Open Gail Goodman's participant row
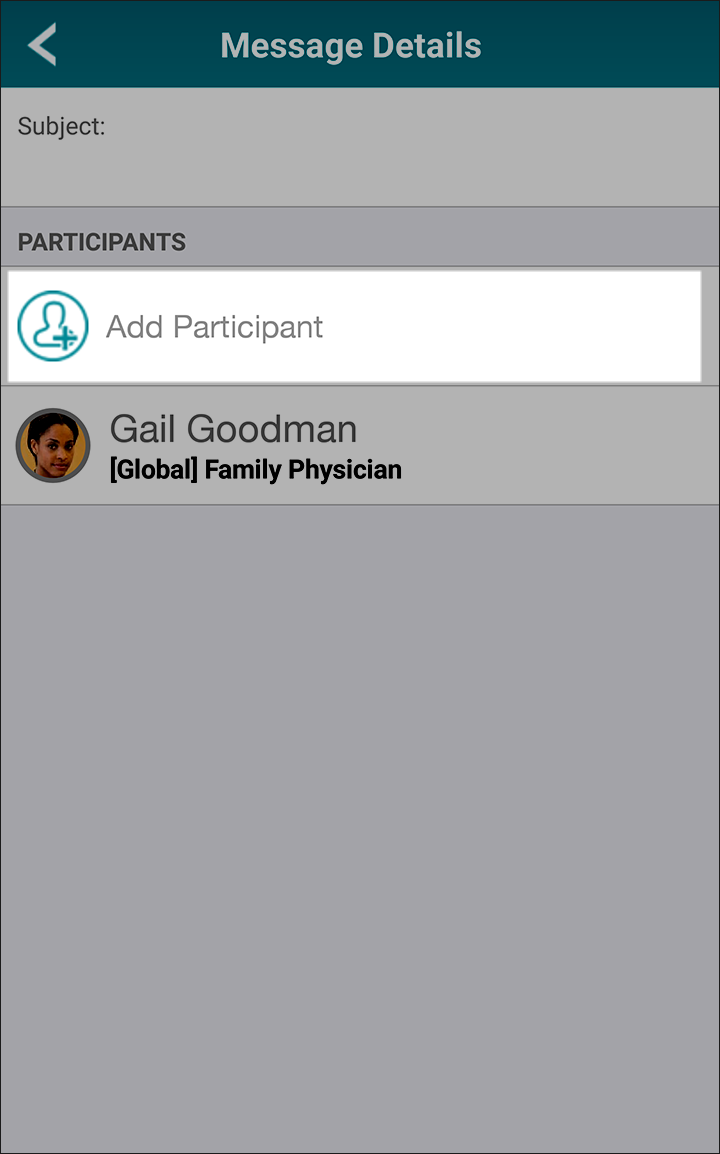 point(360,445)
